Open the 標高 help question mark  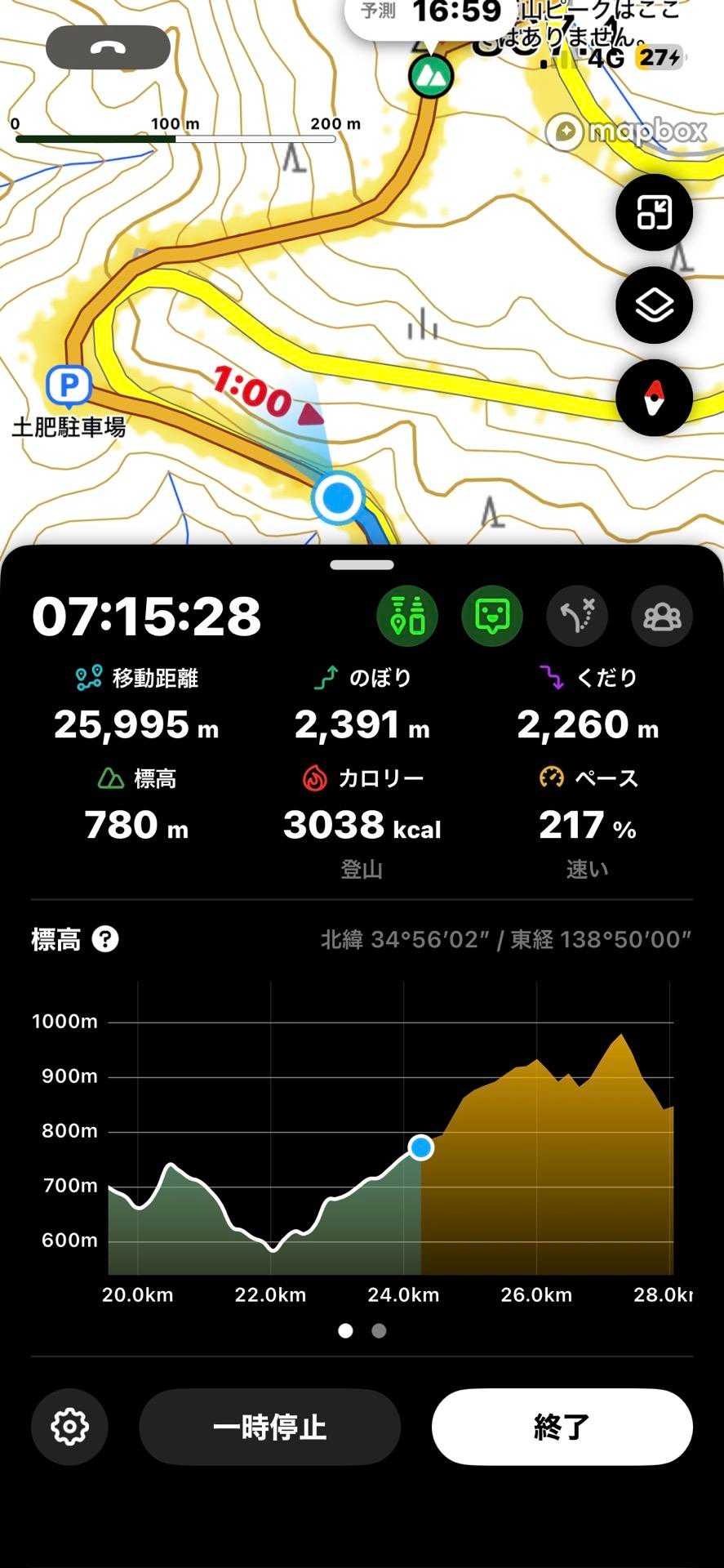coord(105,939)
